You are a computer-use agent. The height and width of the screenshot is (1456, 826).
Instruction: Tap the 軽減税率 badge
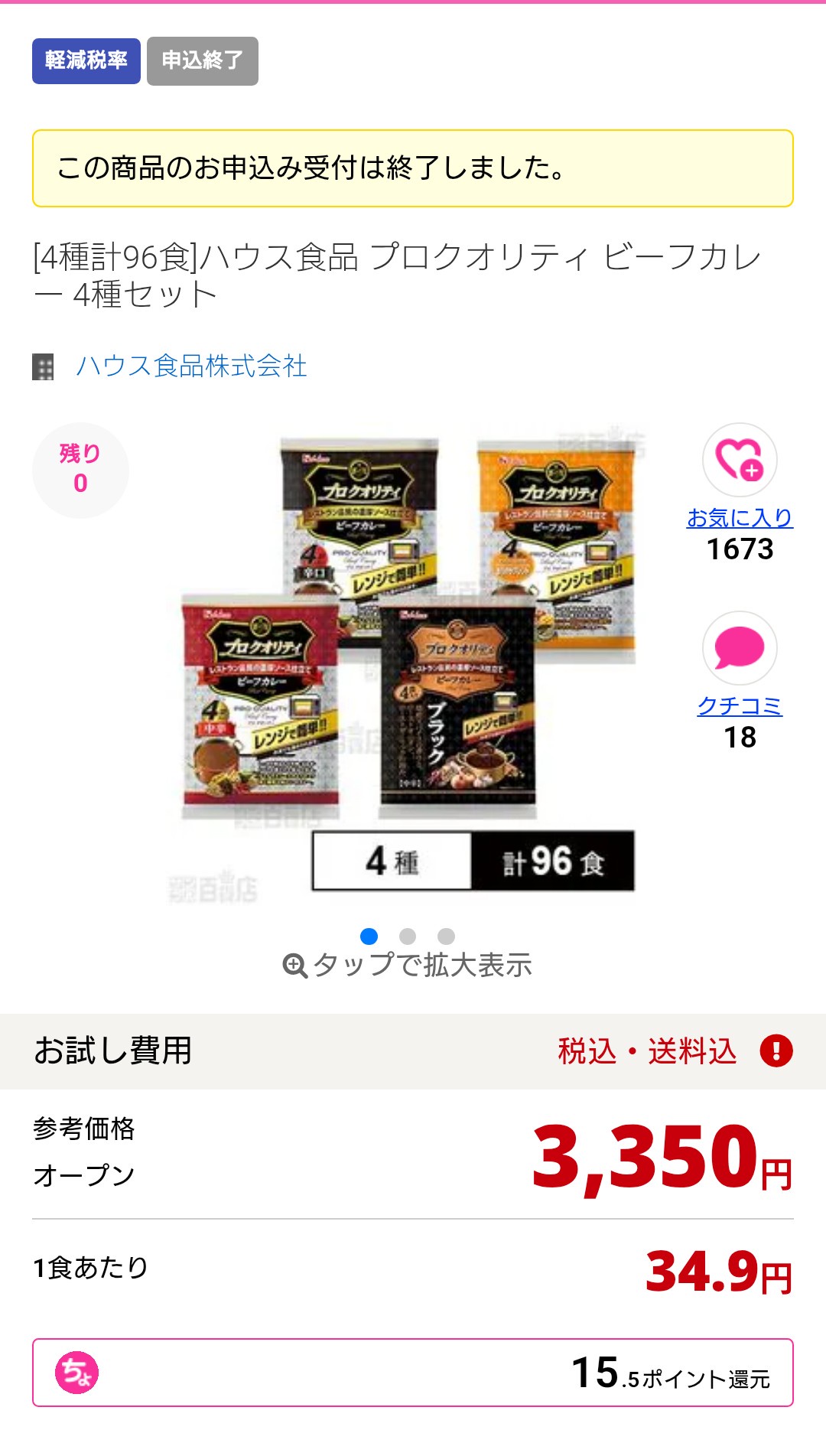(86, 60)
